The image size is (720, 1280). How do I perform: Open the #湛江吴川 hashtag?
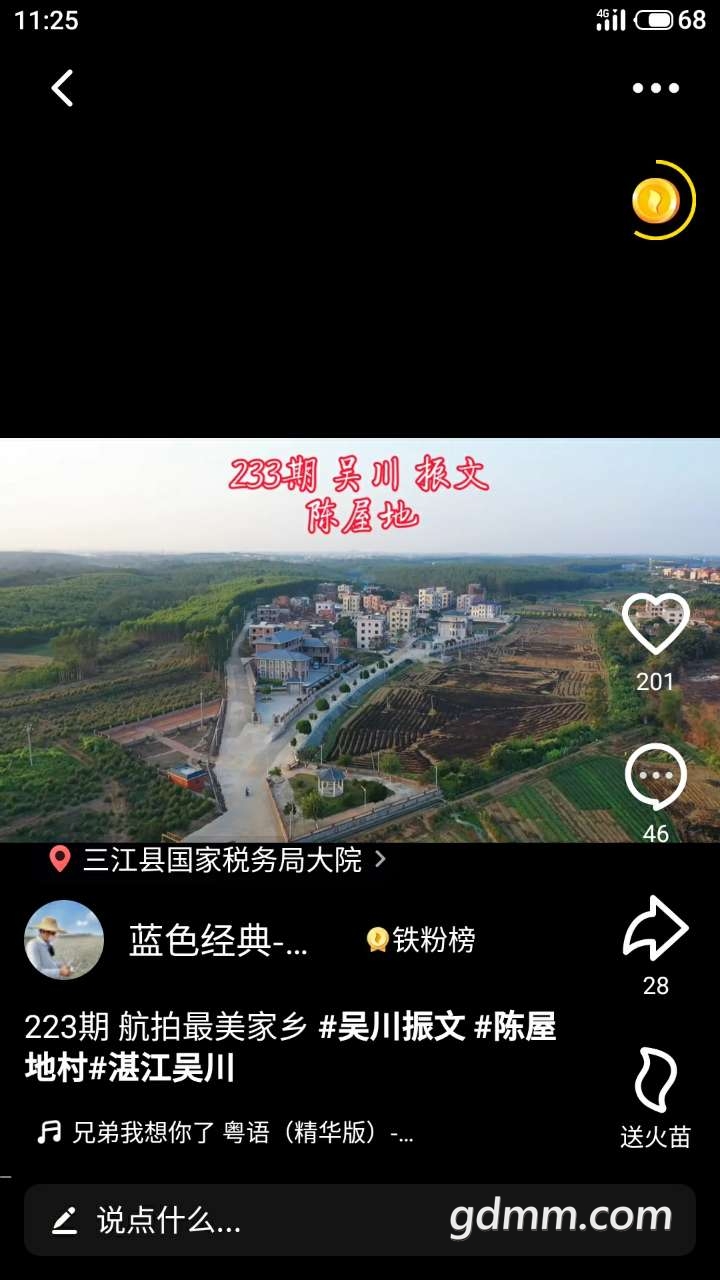point(162,1069)
